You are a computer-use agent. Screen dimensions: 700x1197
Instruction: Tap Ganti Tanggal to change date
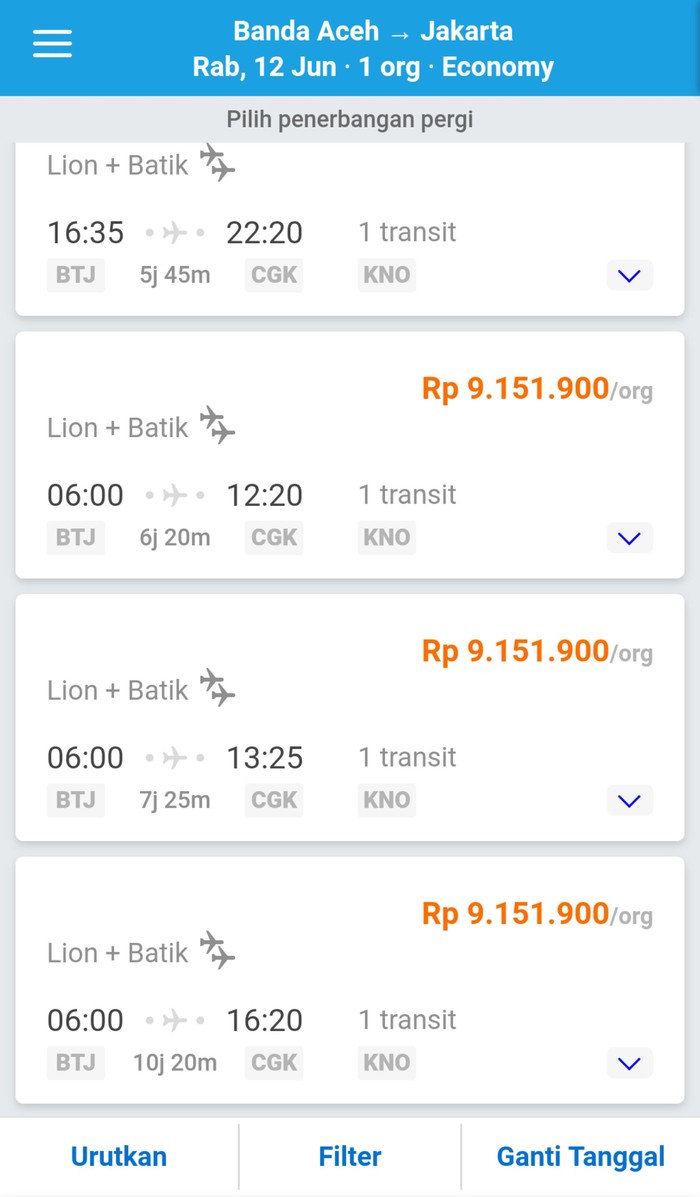581,1157
